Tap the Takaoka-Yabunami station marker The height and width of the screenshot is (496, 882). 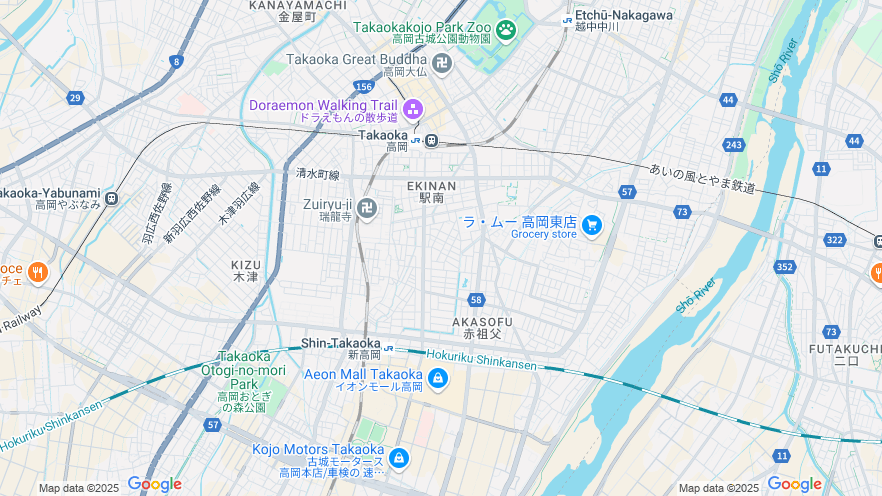pyautogui.click(x=112, y=198)
